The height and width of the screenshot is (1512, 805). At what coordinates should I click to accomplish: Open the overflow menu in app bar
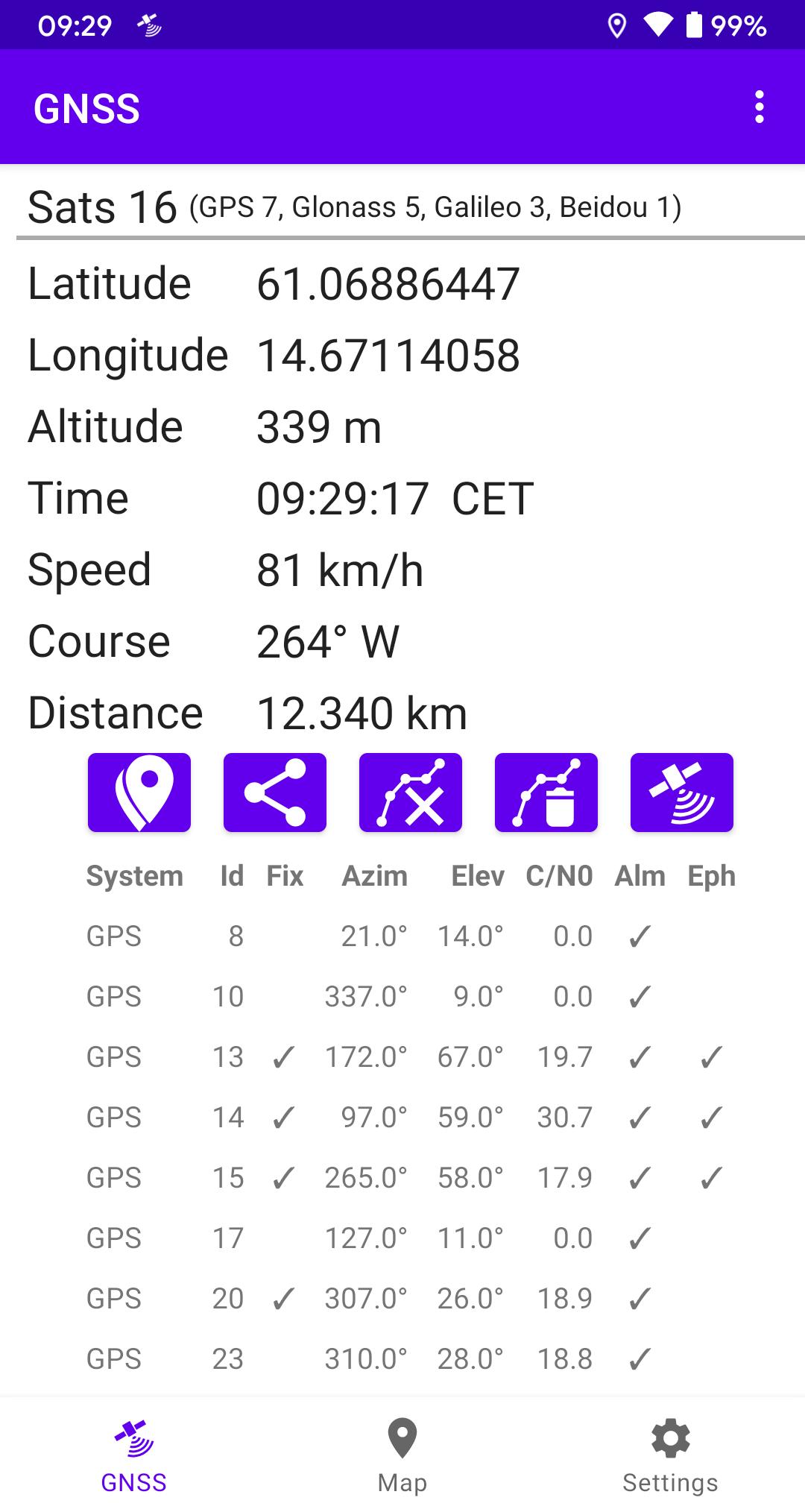coord(759,107)
